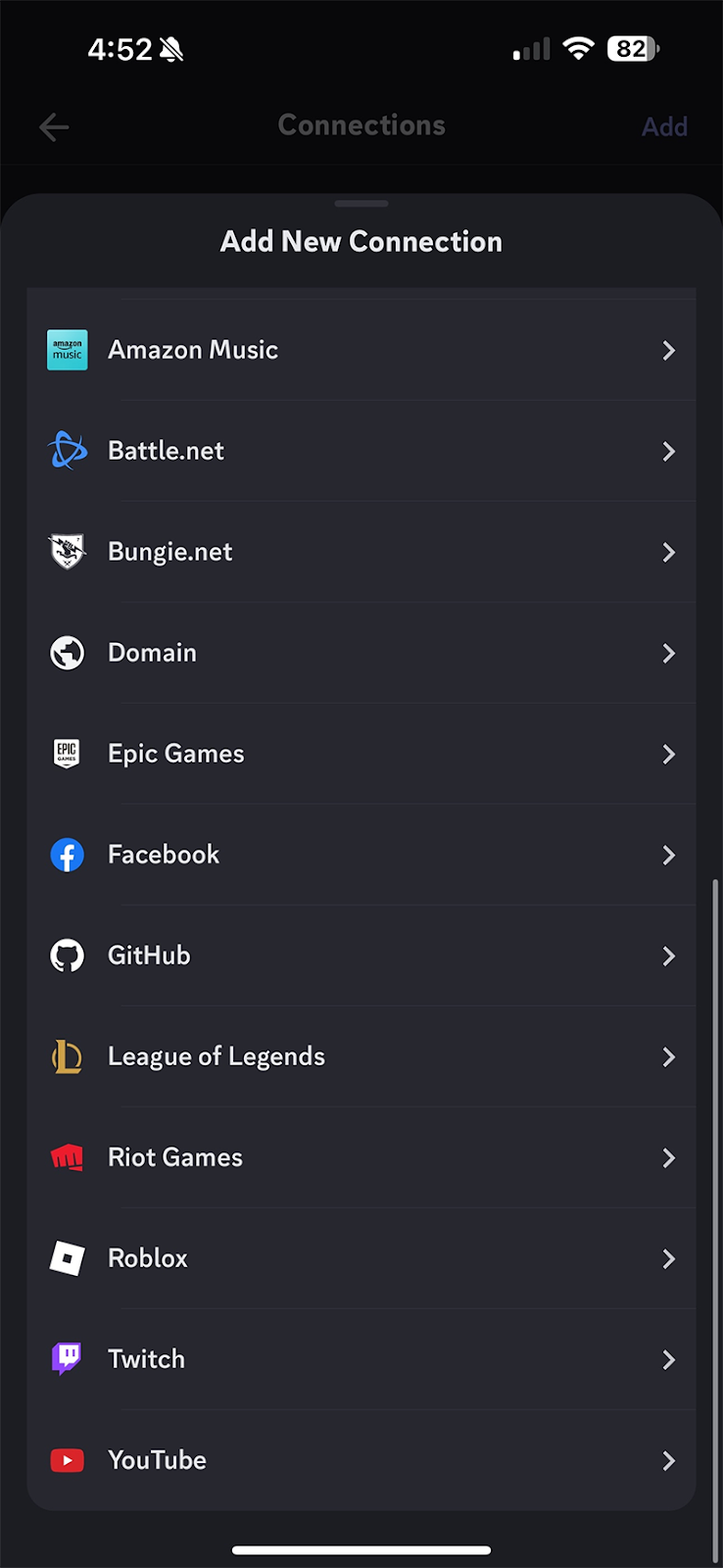Expand the Battle.net connection chevron
Screen dimensions: 723x1568
(x=669, y=451)
